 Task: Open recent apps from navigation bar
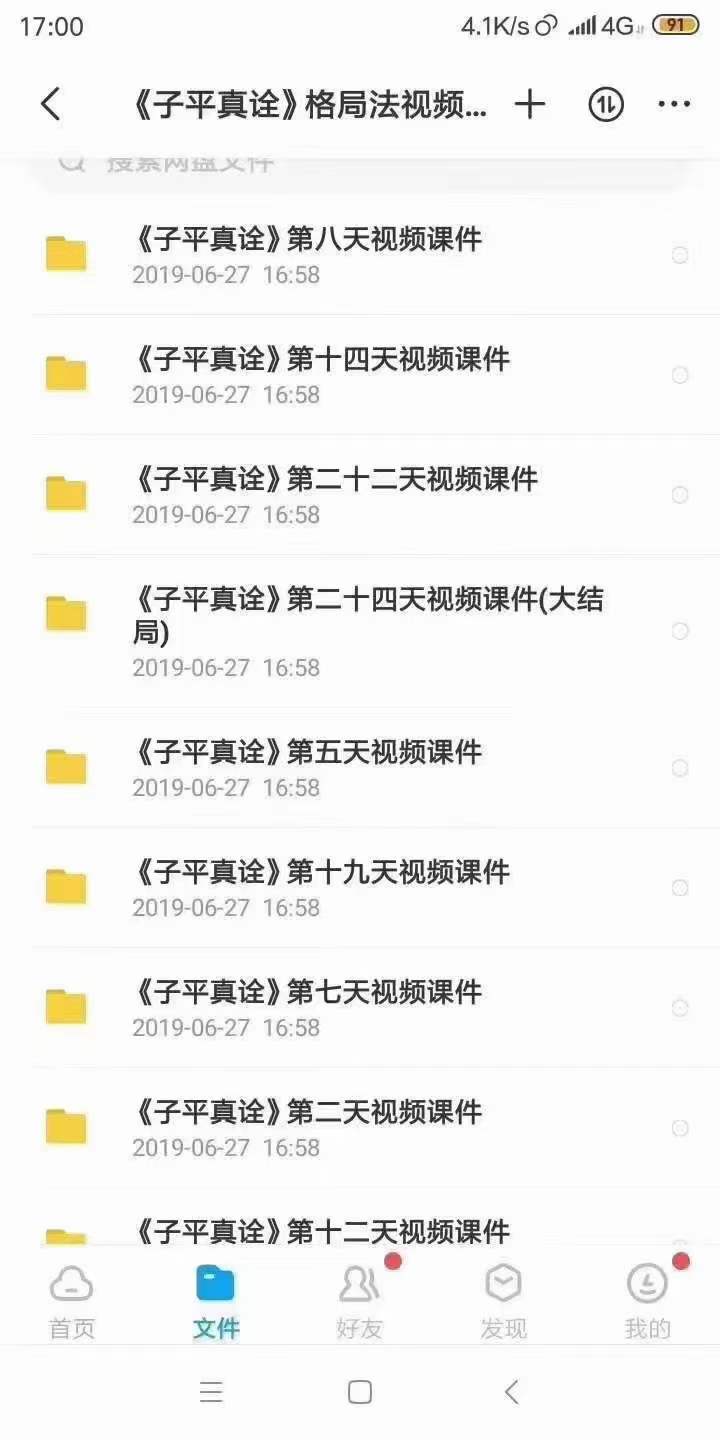point(211,1392)
